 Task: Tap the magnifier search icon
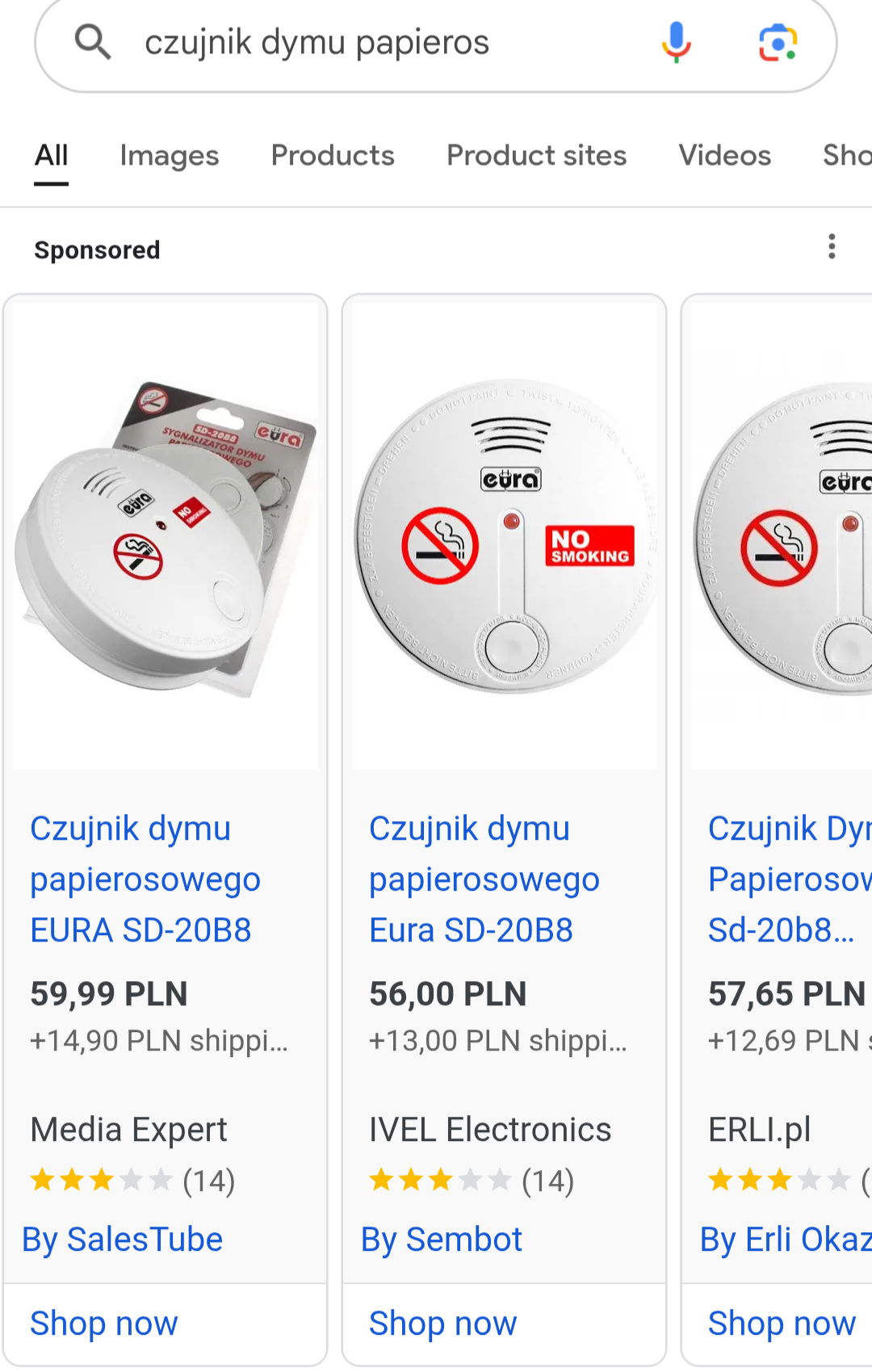click(93, 42)
